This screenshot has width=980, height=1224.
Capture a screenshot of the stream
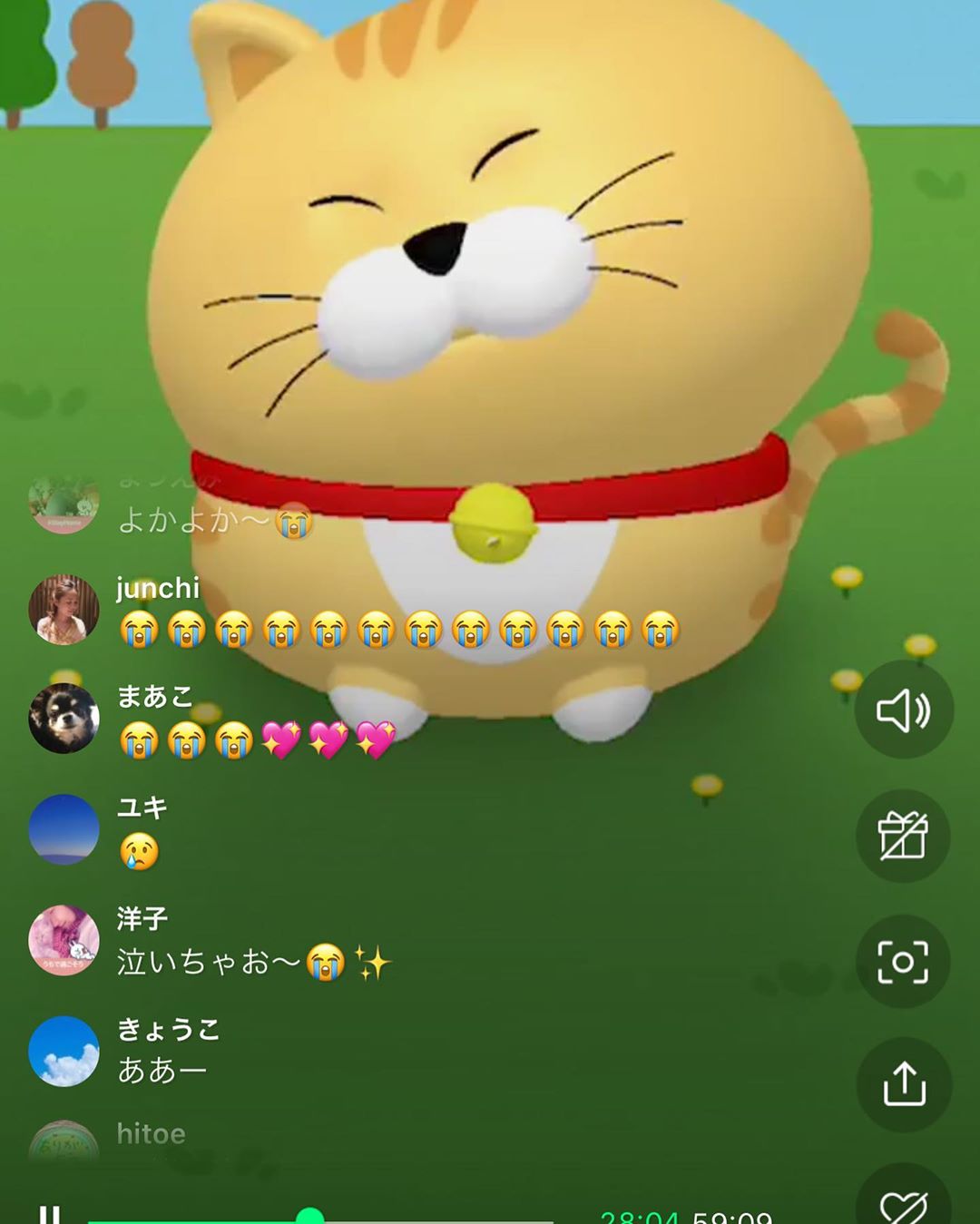click(x=903, y=962)
